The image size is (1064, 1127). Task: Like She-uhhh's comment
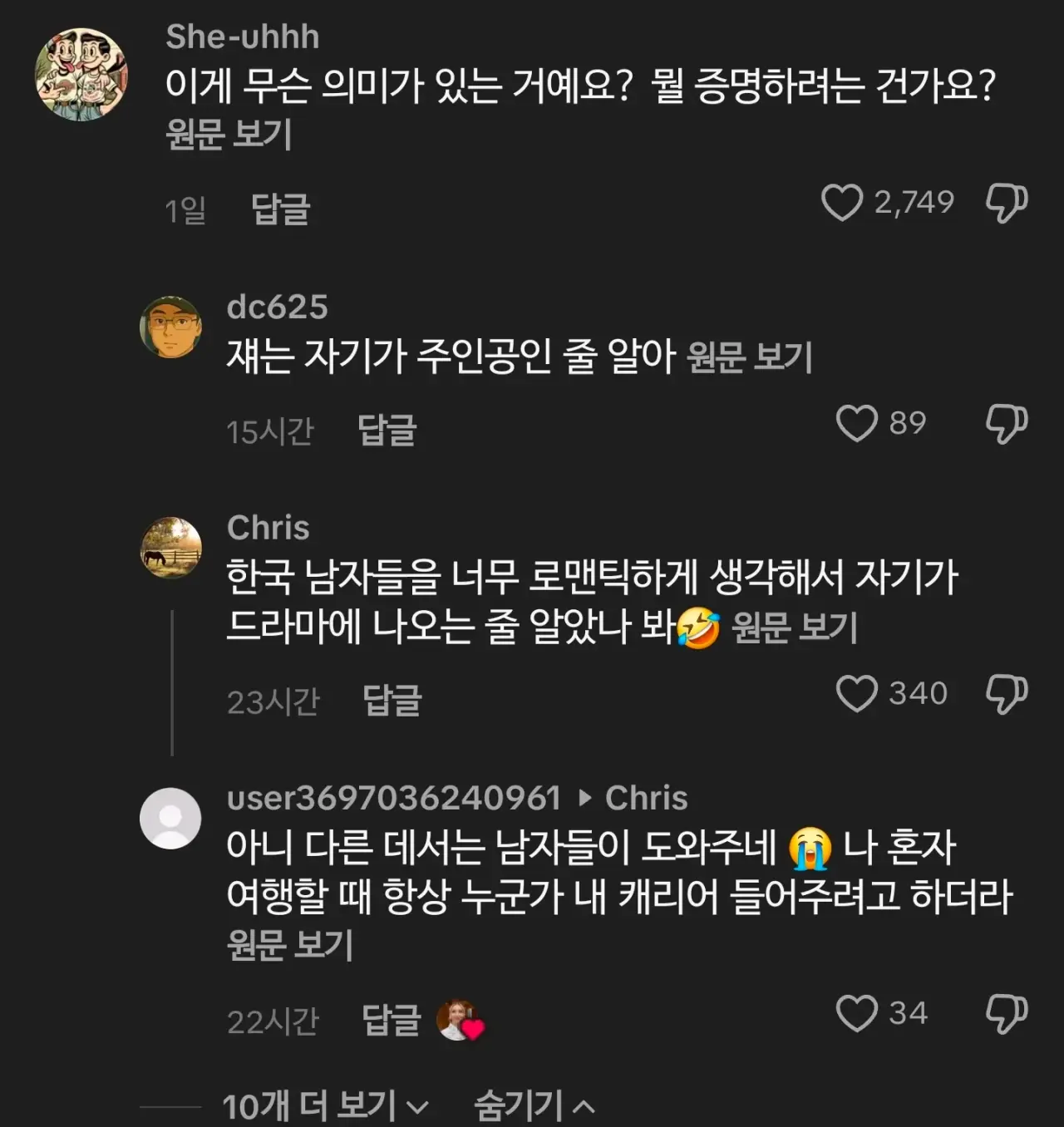point(842,203)
